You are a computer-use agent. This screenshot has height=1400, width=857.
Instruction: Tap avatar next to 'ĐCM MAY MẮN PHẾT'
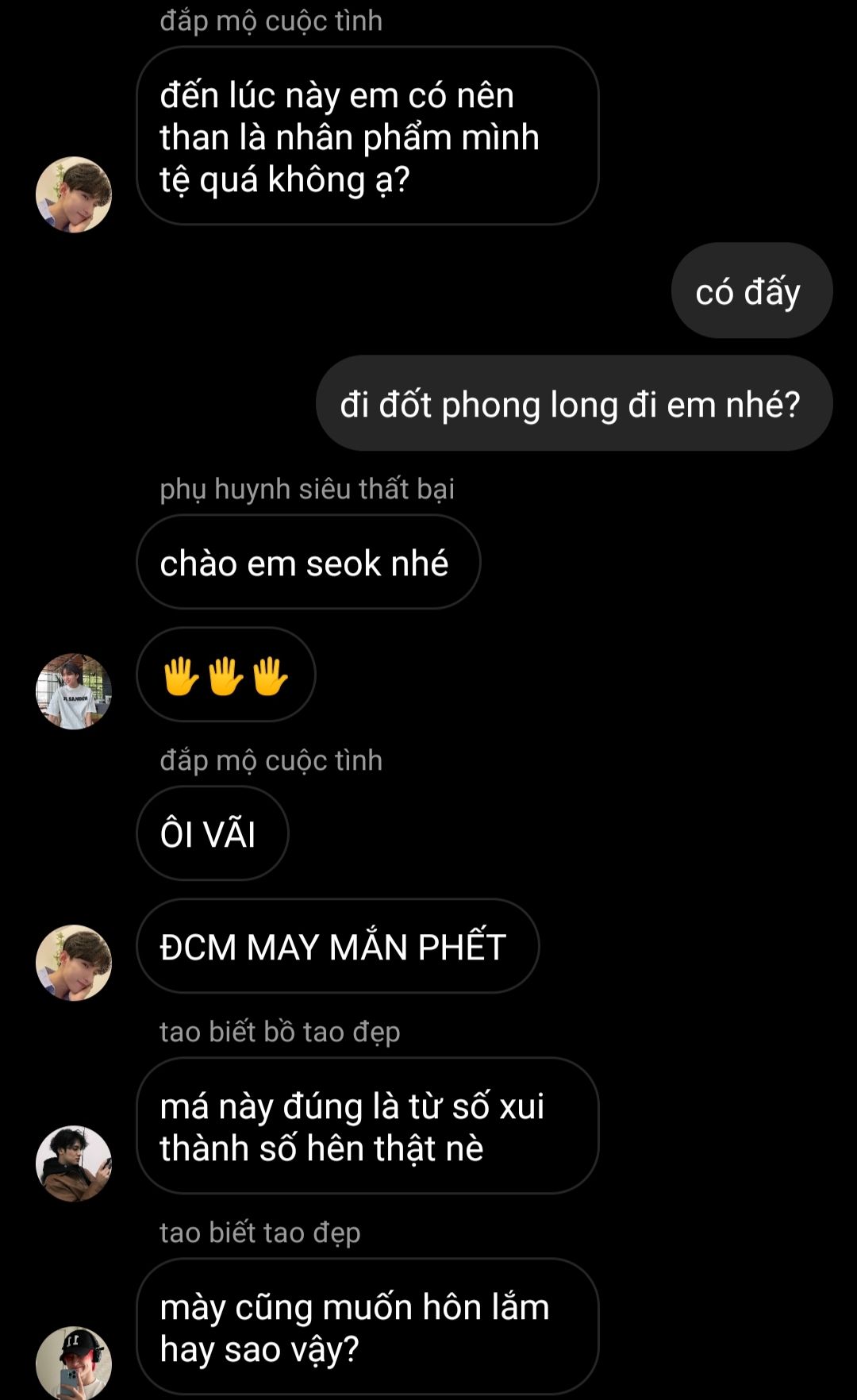pyautogui.click(x=74, y=962)
